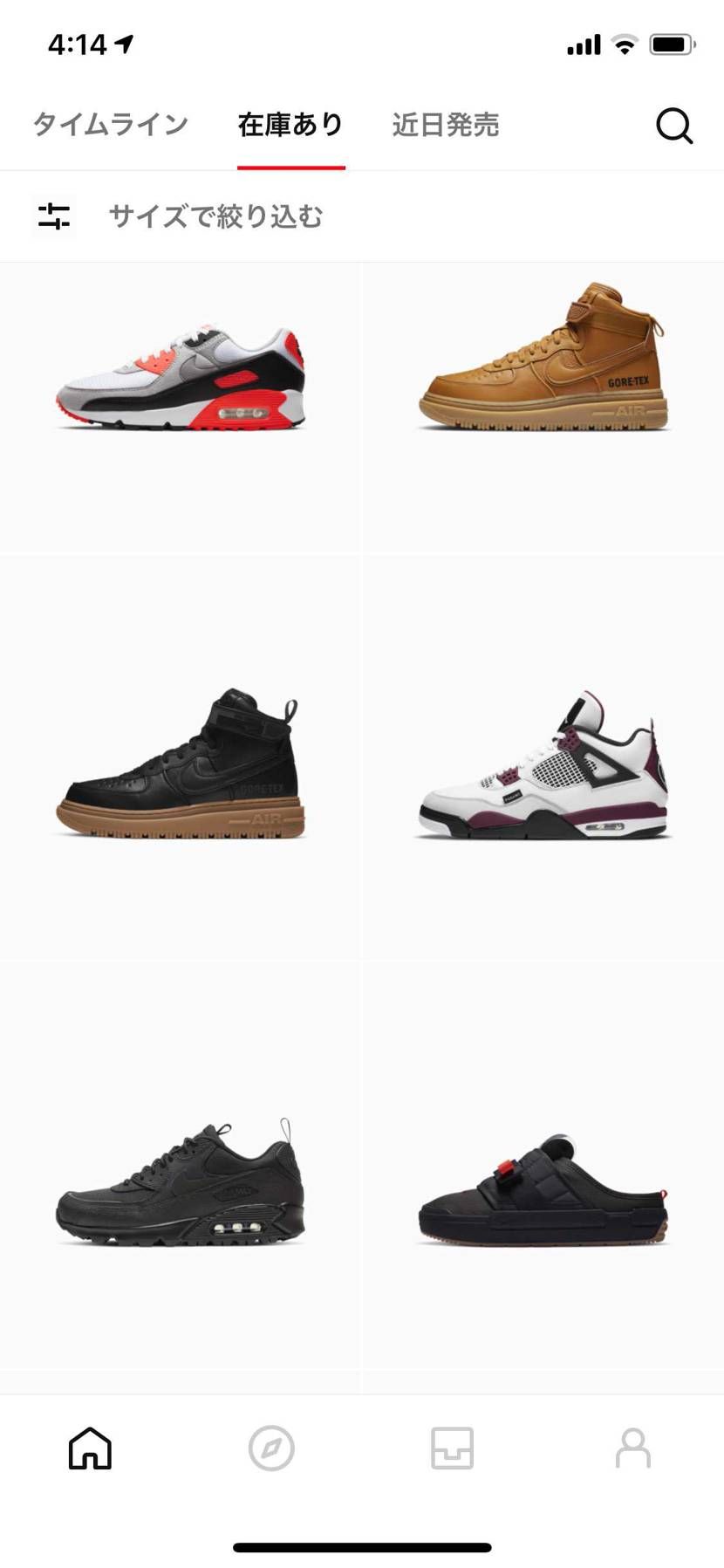The height and width of the screenshot is (1568, 724).
Task: Tap the size filter sliders icon
Action: (54, 216)
